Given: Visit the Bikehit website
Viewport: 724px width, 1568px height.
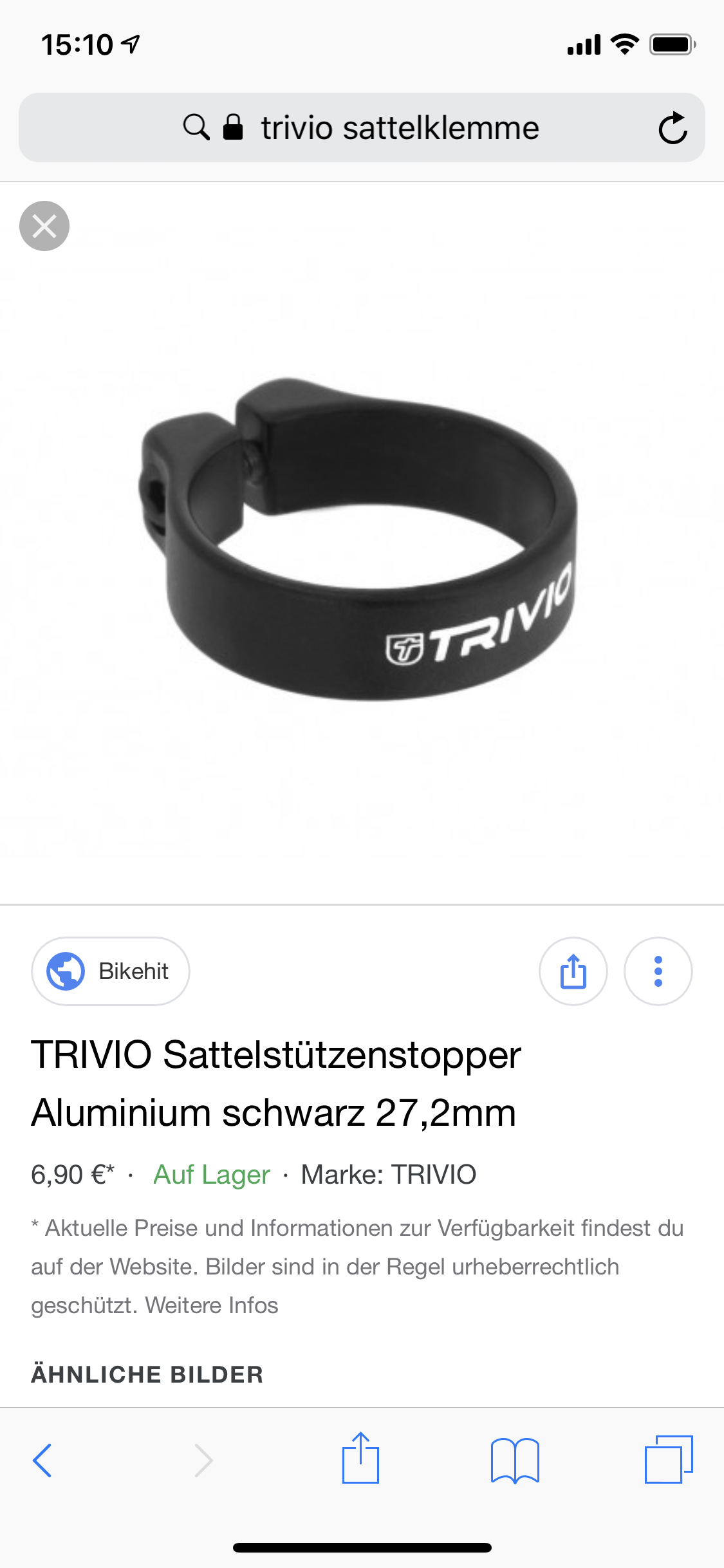Looking at the screenshot, I should click(x=111, y=971).
